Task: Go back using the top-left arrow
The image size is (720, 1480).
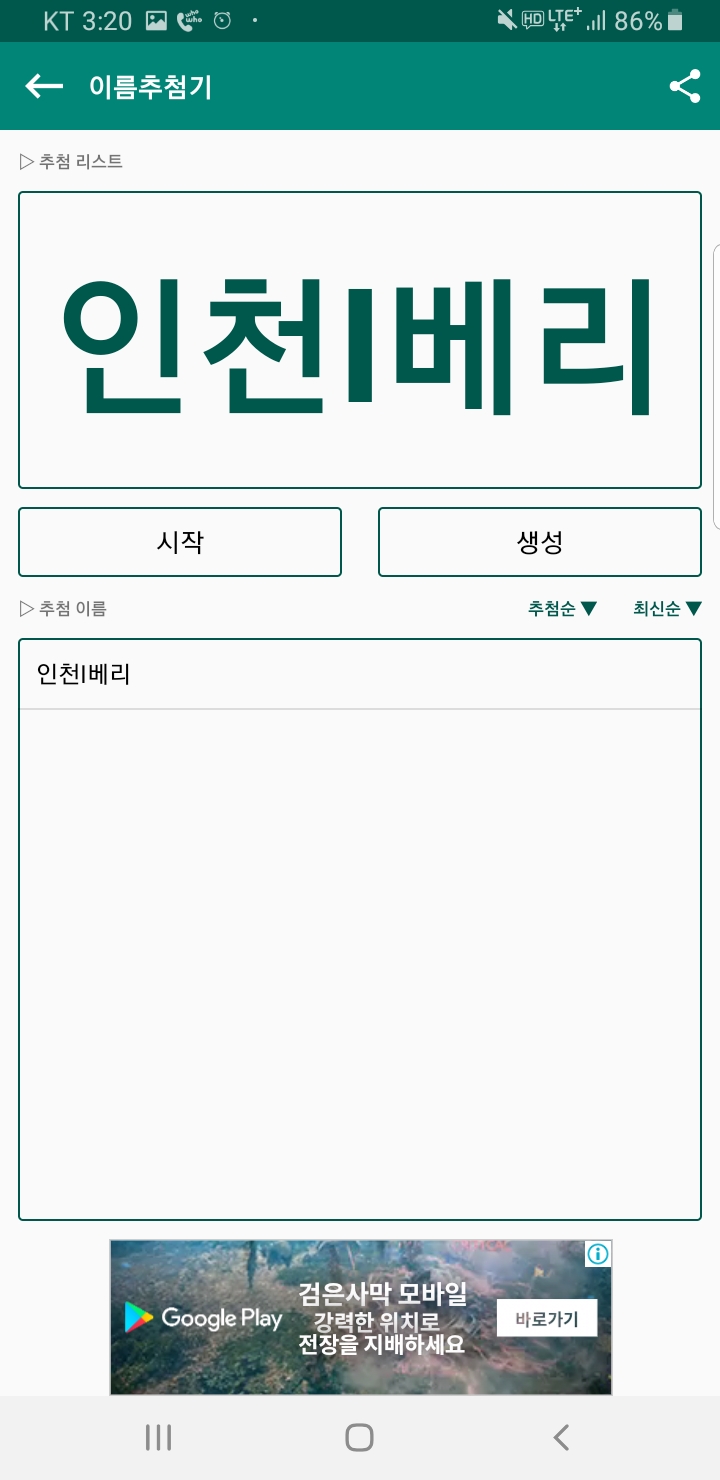Action: click(44, 87)
